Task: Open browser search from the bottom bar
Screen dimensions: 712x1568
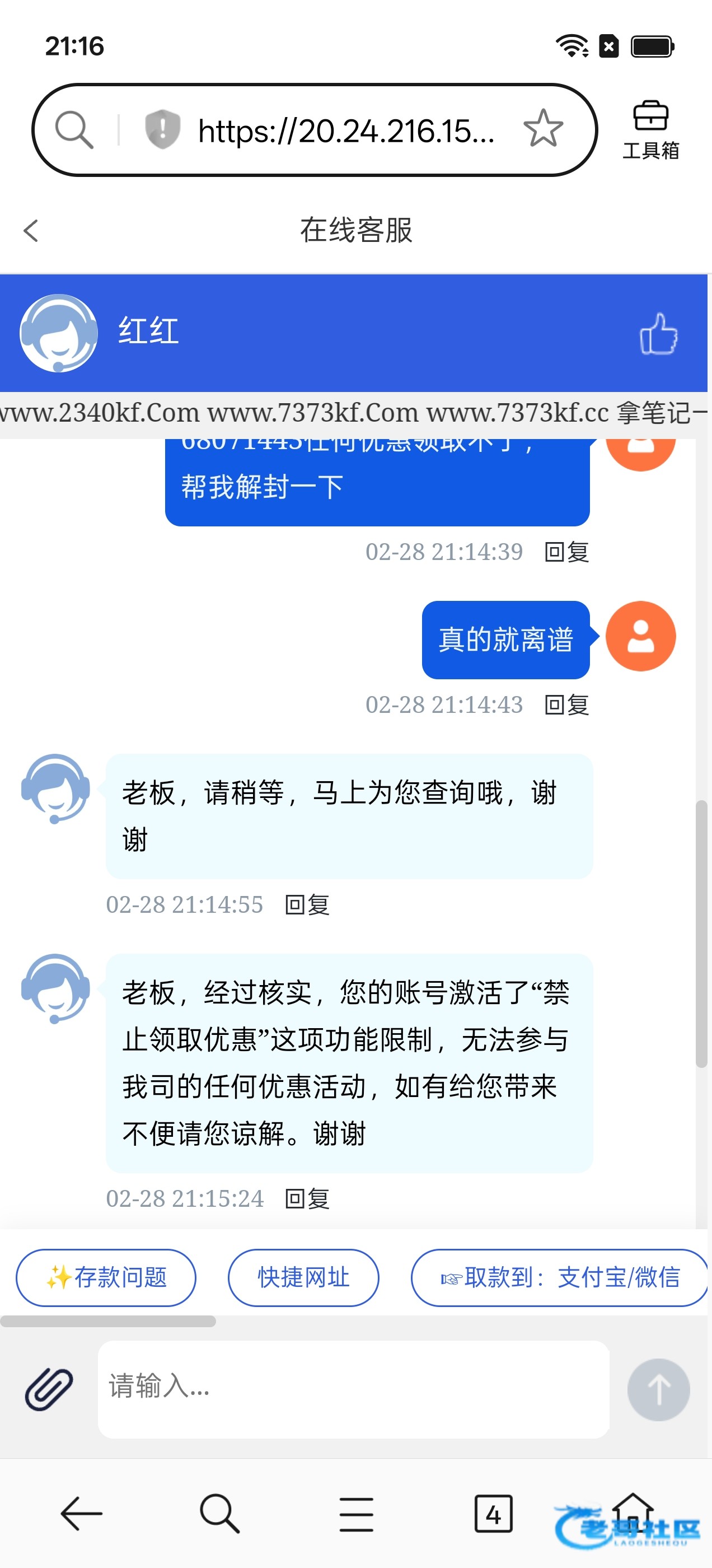Action: pos(219,1513)
